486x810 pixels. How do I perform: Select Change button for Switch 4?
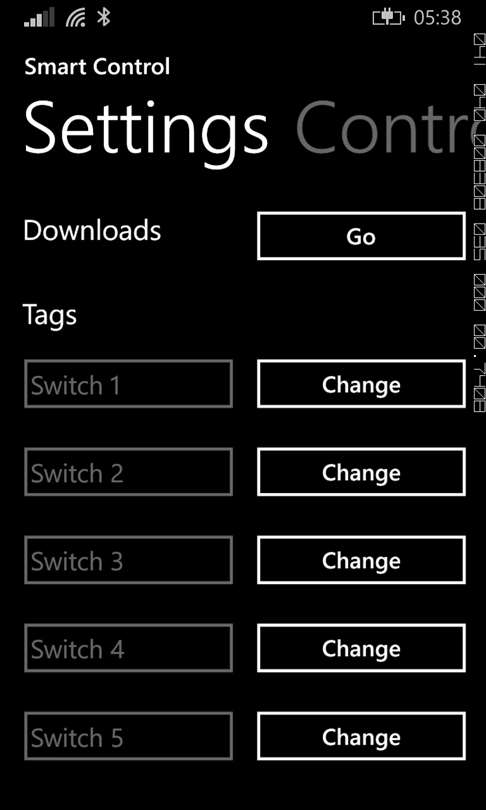[361, 648]
